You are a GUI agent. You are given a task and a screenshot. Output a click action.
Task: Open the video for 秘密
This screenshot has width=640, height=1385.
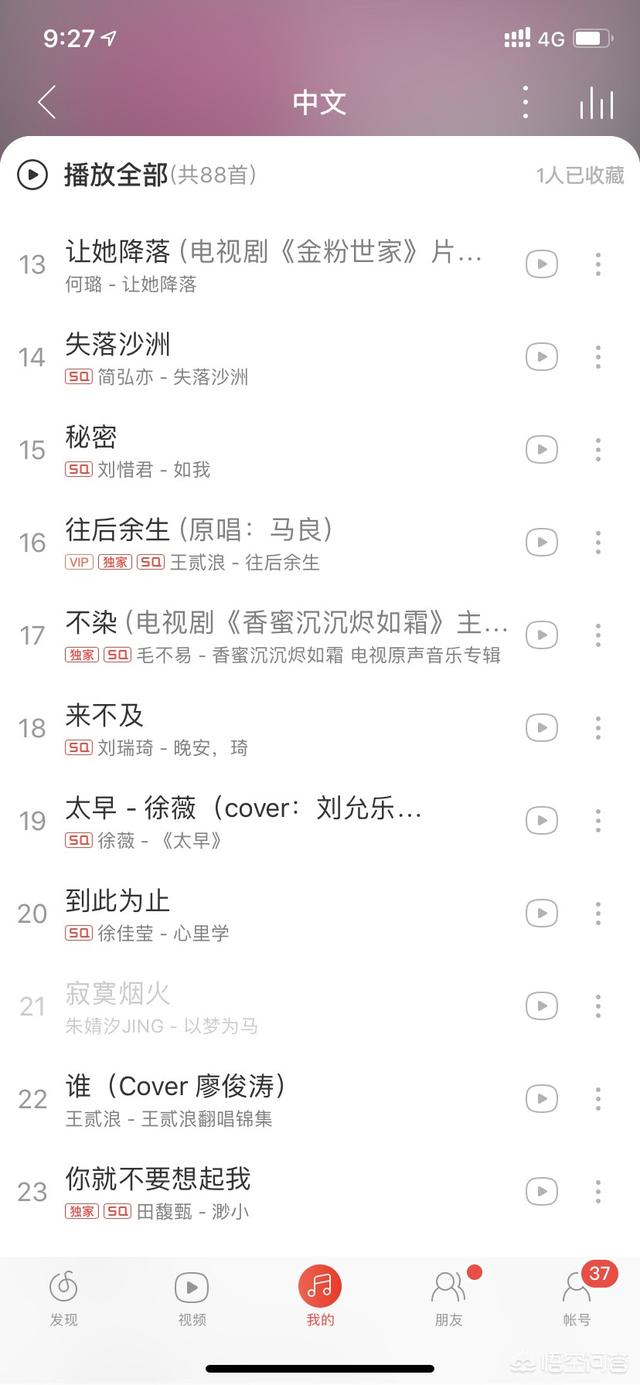pyautogui.click(x=541, y=449)
